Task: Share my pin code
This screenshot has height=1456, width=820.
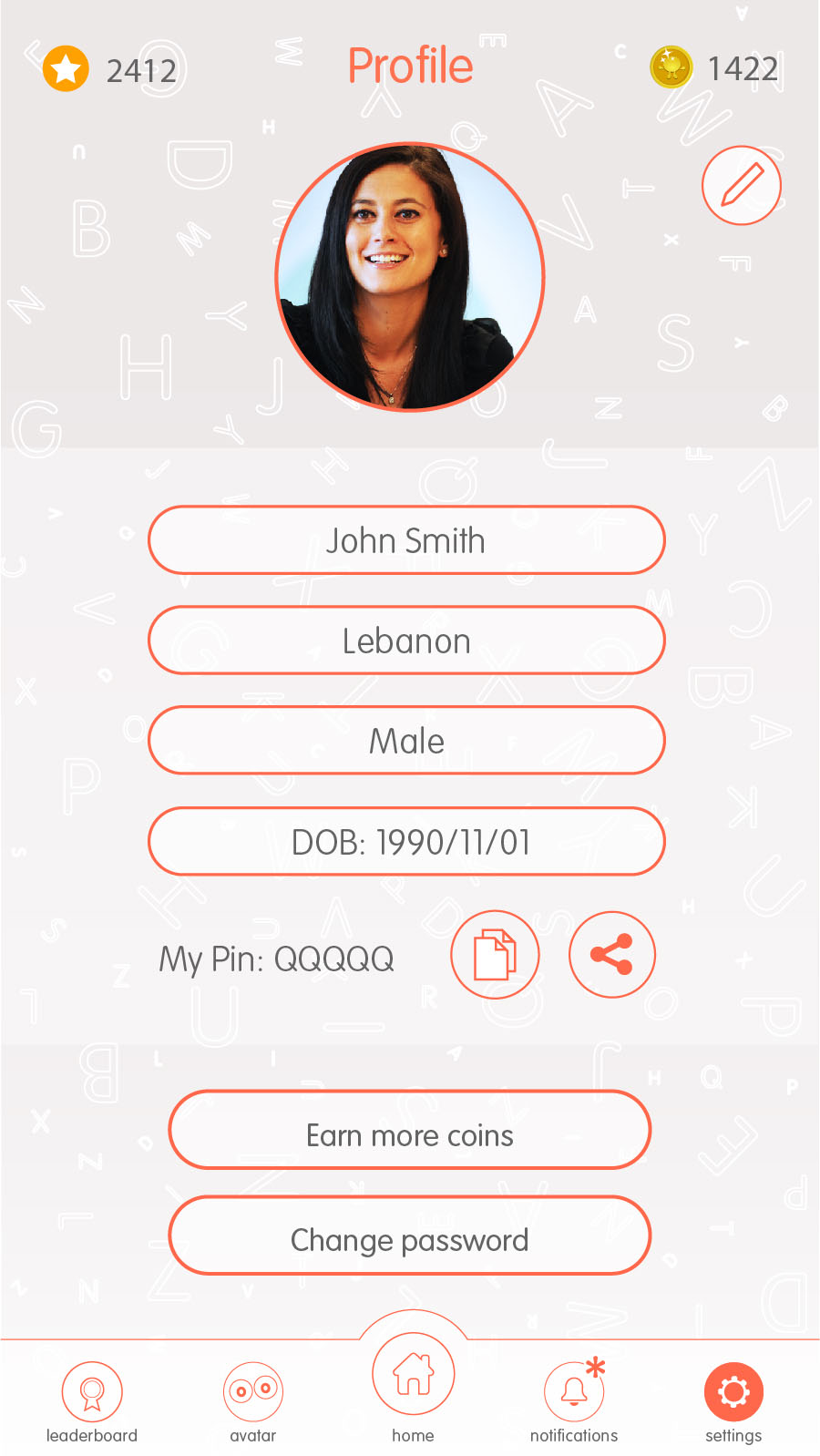Action: click(612, 955)
